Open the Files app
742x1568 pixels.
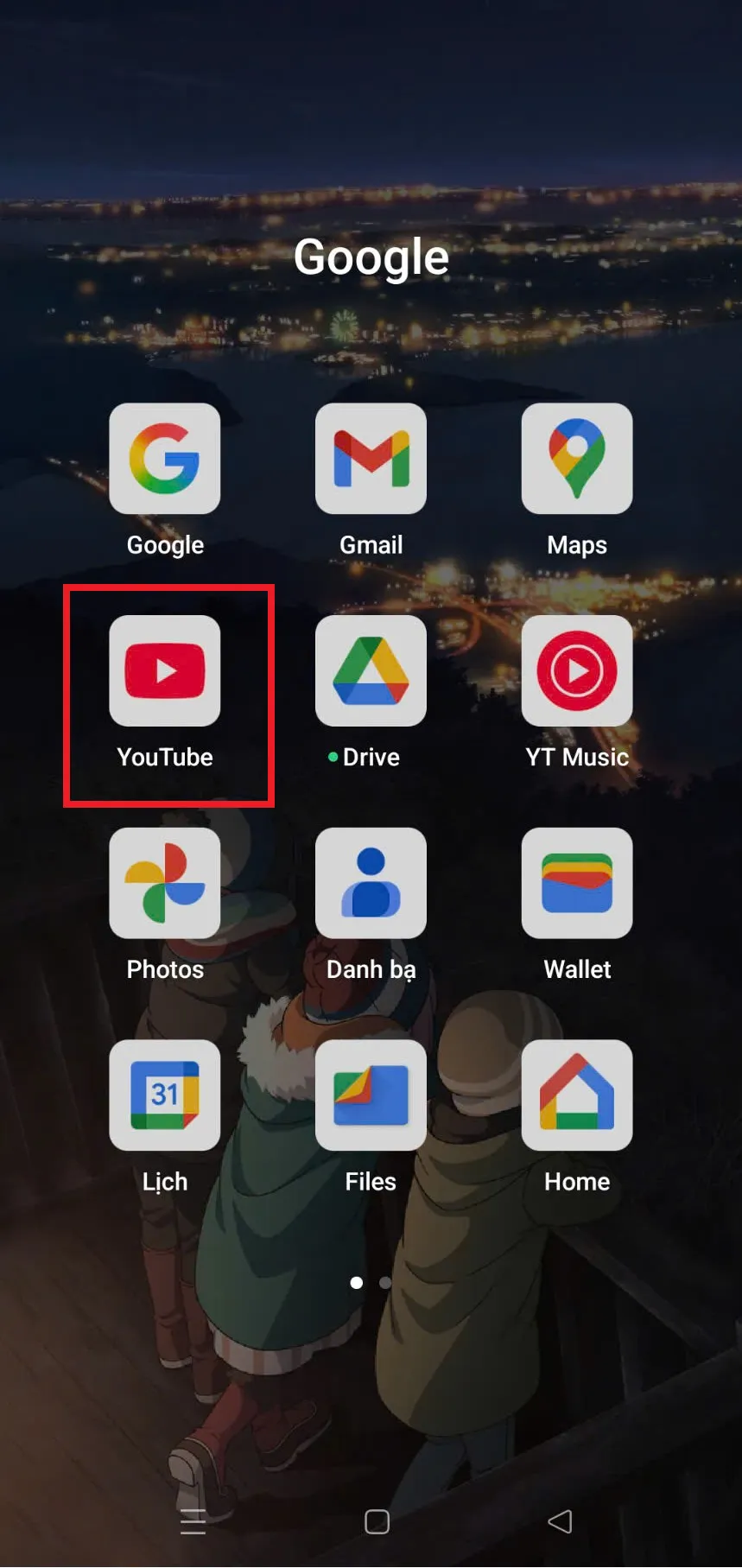[371, 1095]
